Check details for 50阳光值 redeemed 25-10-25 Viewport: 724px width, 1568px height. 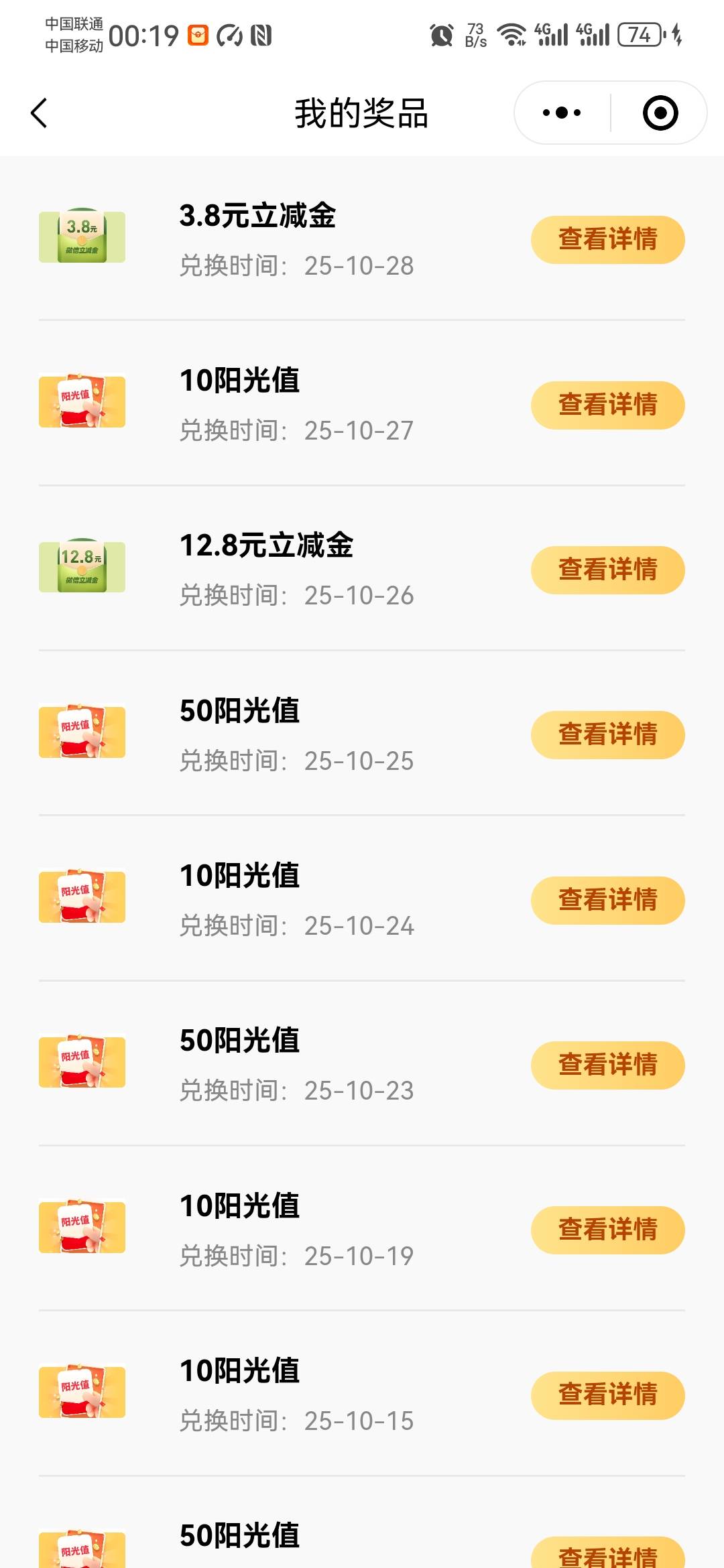(x=607, y=734)
